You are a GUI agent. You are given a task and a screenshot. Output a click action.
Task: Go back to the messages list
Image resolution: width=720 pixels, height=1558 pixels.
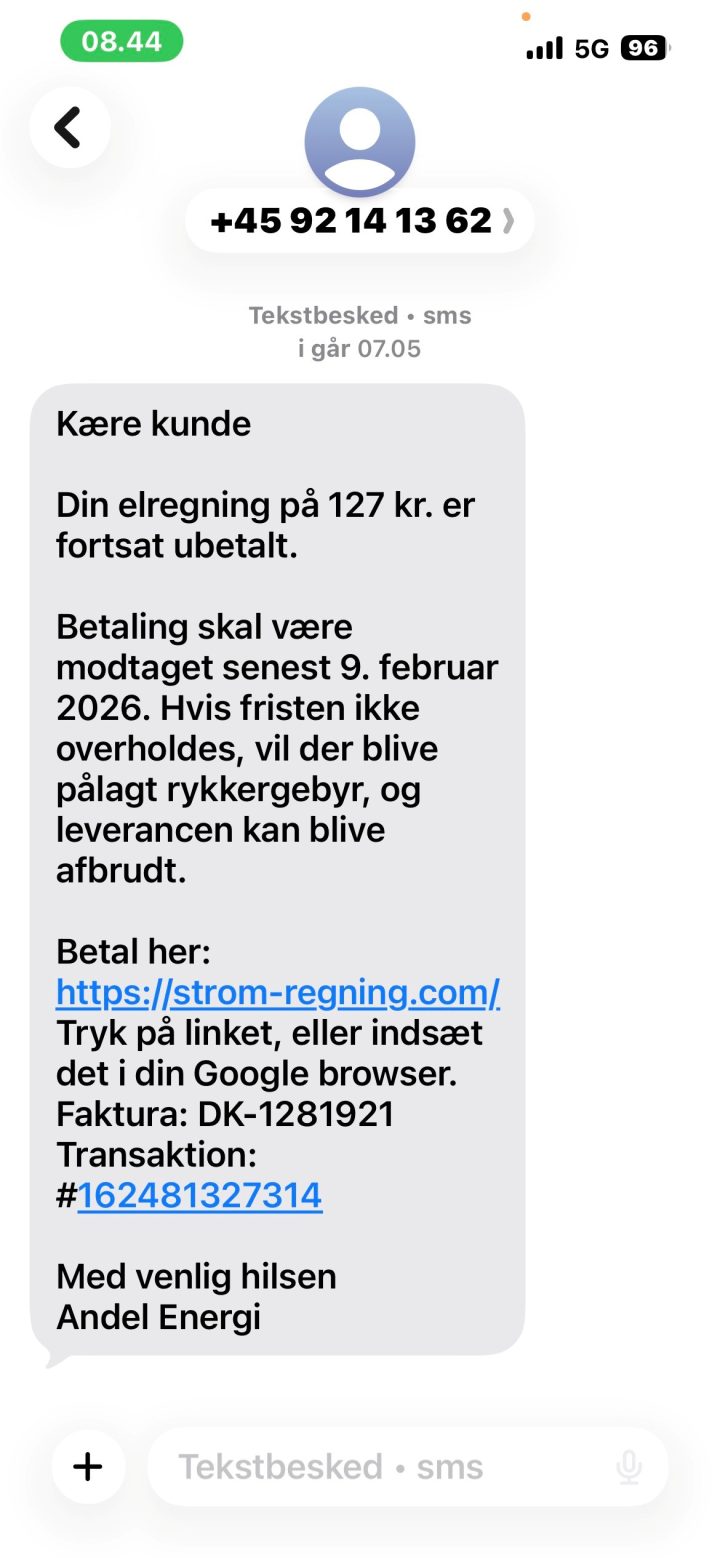point(69,128)
